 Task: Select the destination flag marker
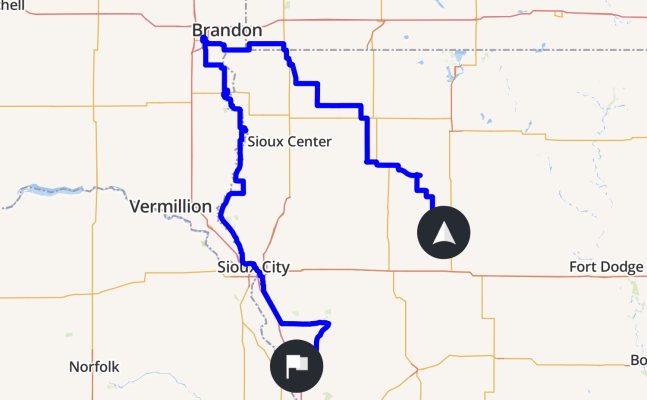(x=297, y=365)
